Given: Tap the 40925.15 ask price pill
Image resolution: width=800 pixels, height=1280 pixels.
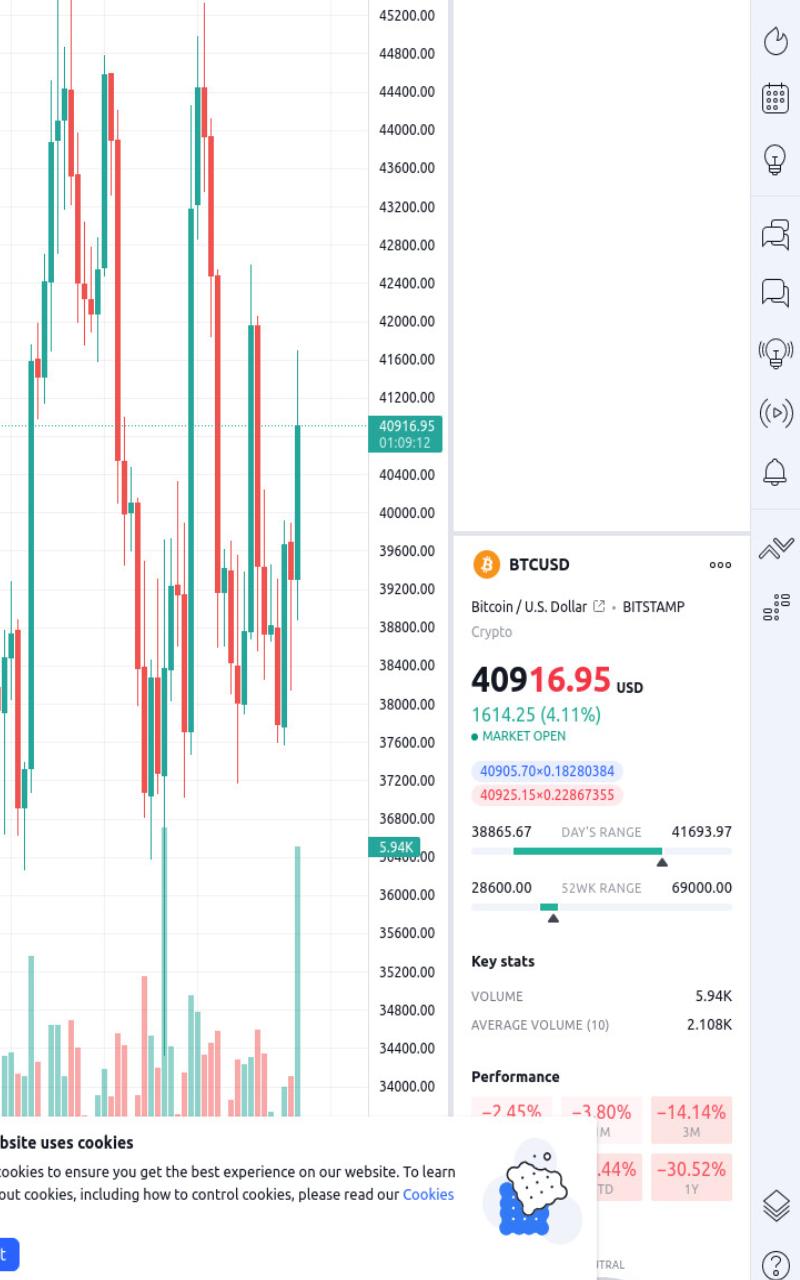Looking at the screenshot, I should tap(547, 795).
